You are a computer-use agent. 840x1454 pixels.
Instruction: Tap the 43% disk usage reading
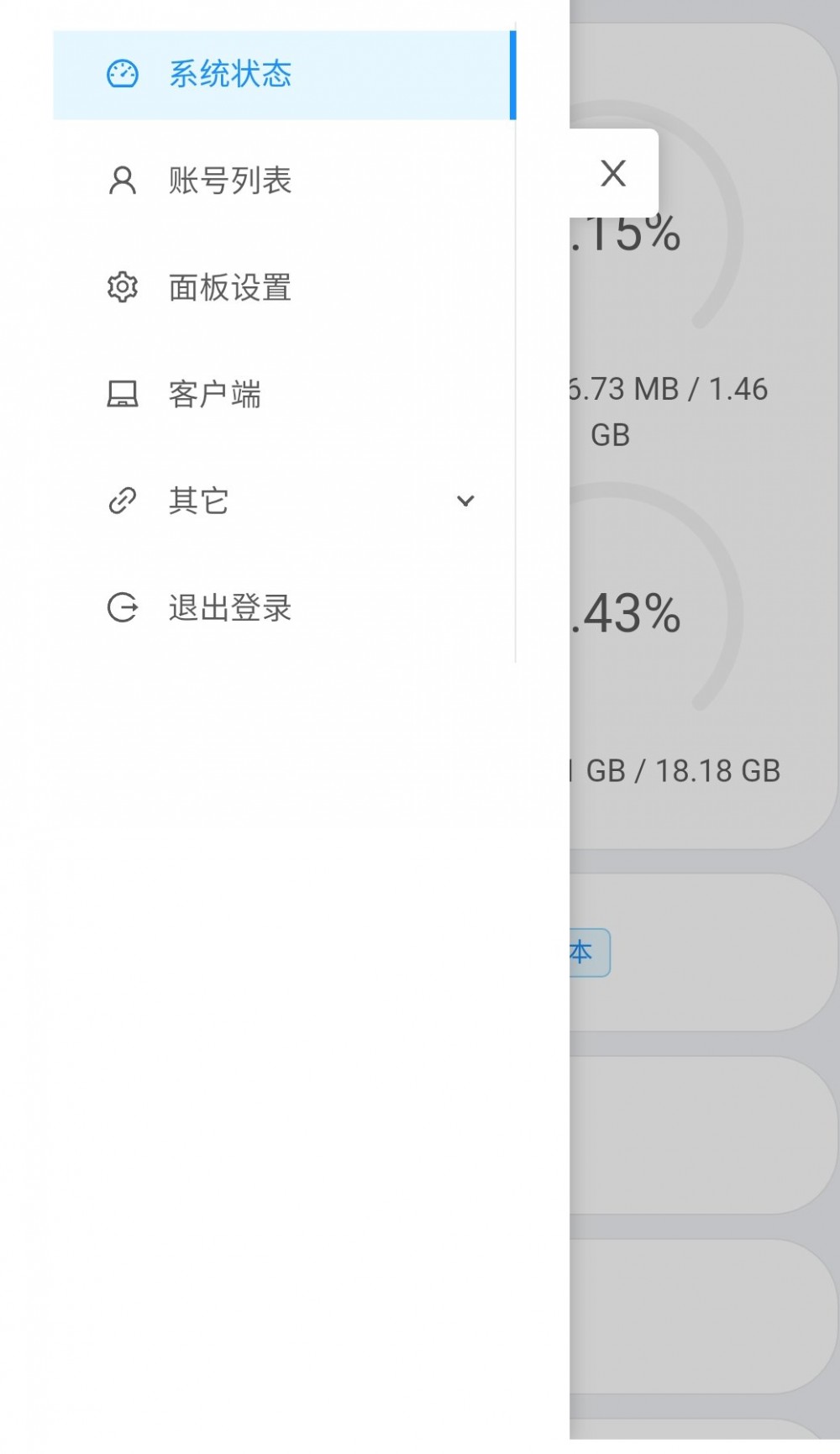coord(626,616)
